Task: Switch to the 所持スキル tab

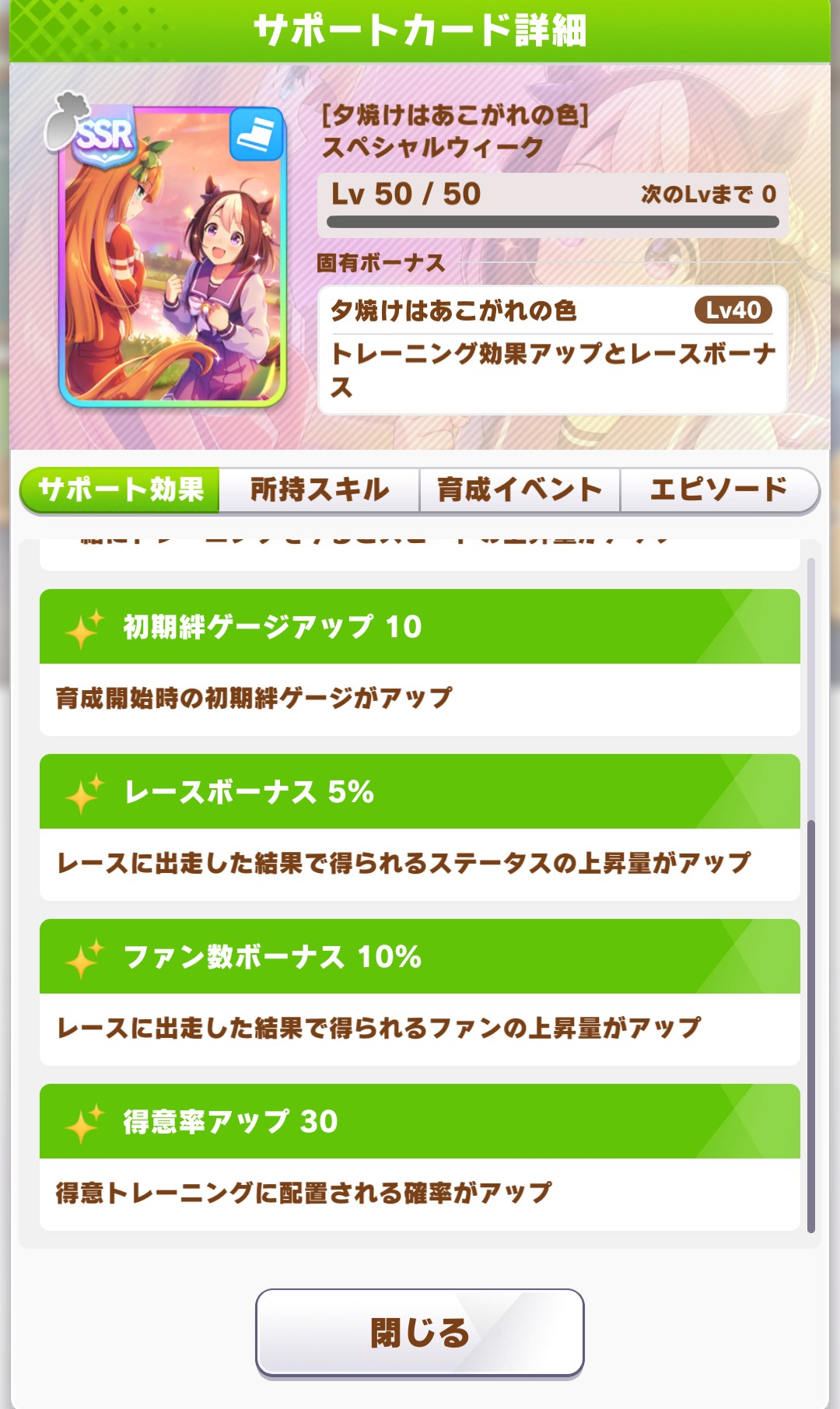Action: 320,490
